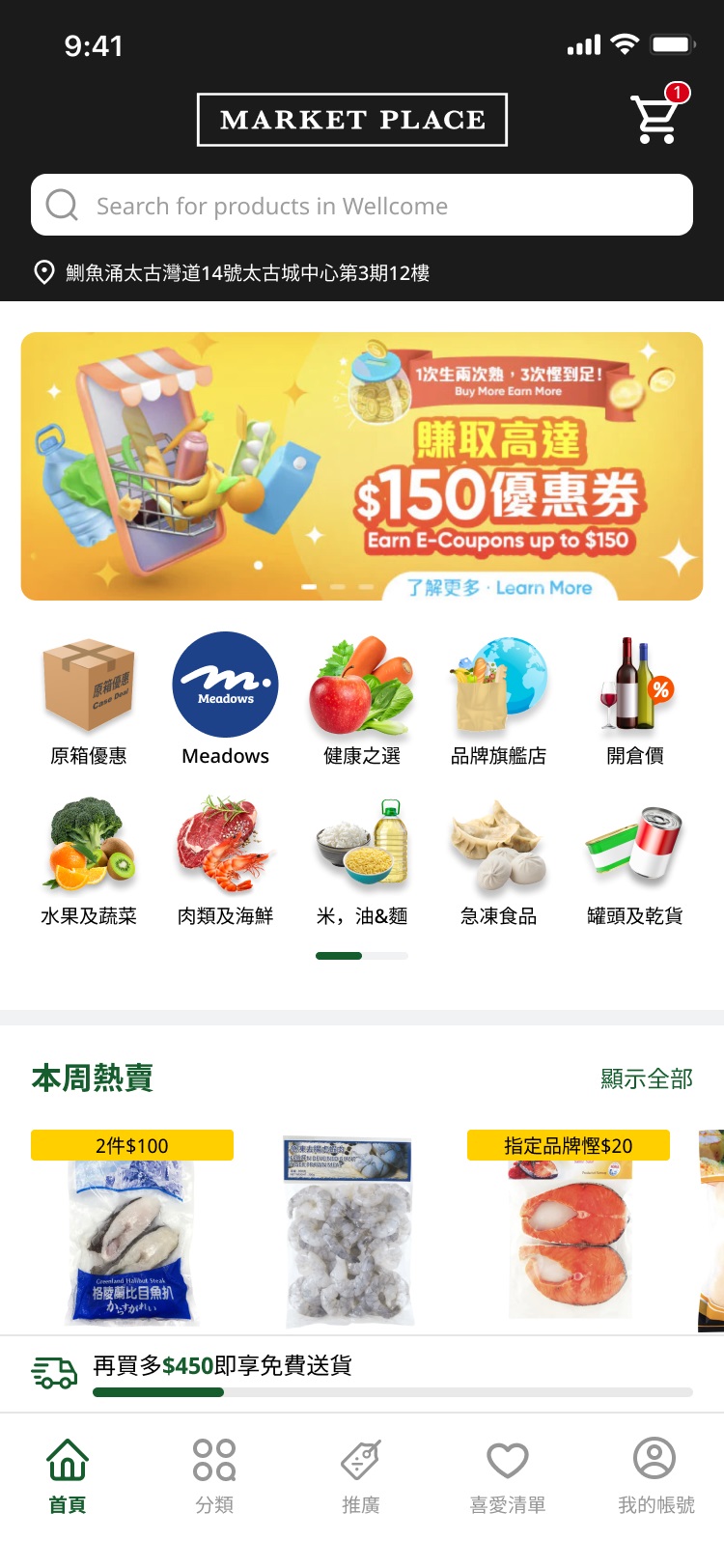The width and height of the screenshot is (724, 1568).
Task: Switch to the 分類 tab
Action: click(214, 1476)
